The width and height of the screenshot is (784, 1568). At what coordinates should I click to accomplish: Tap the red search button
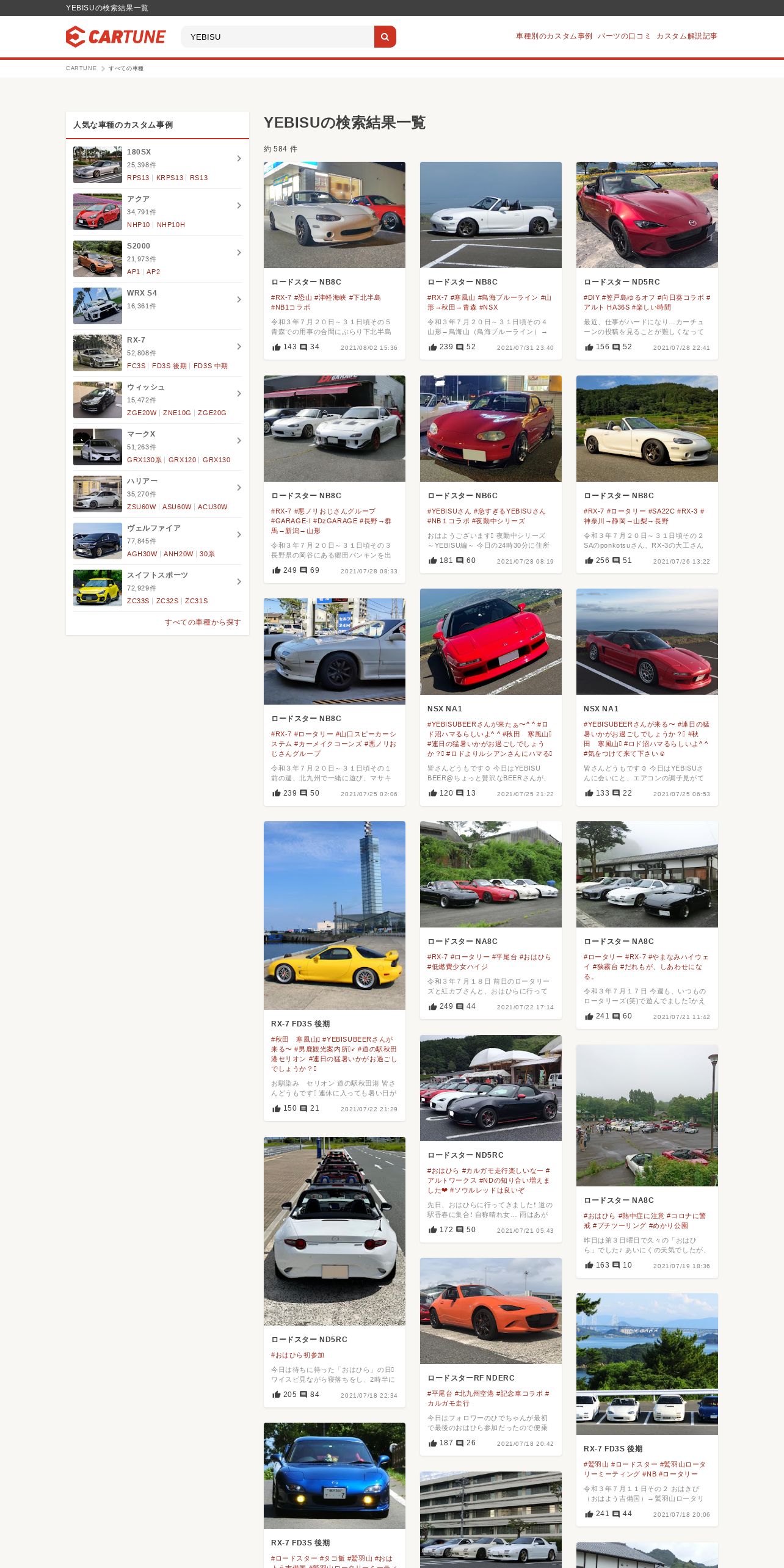point(385,37)
